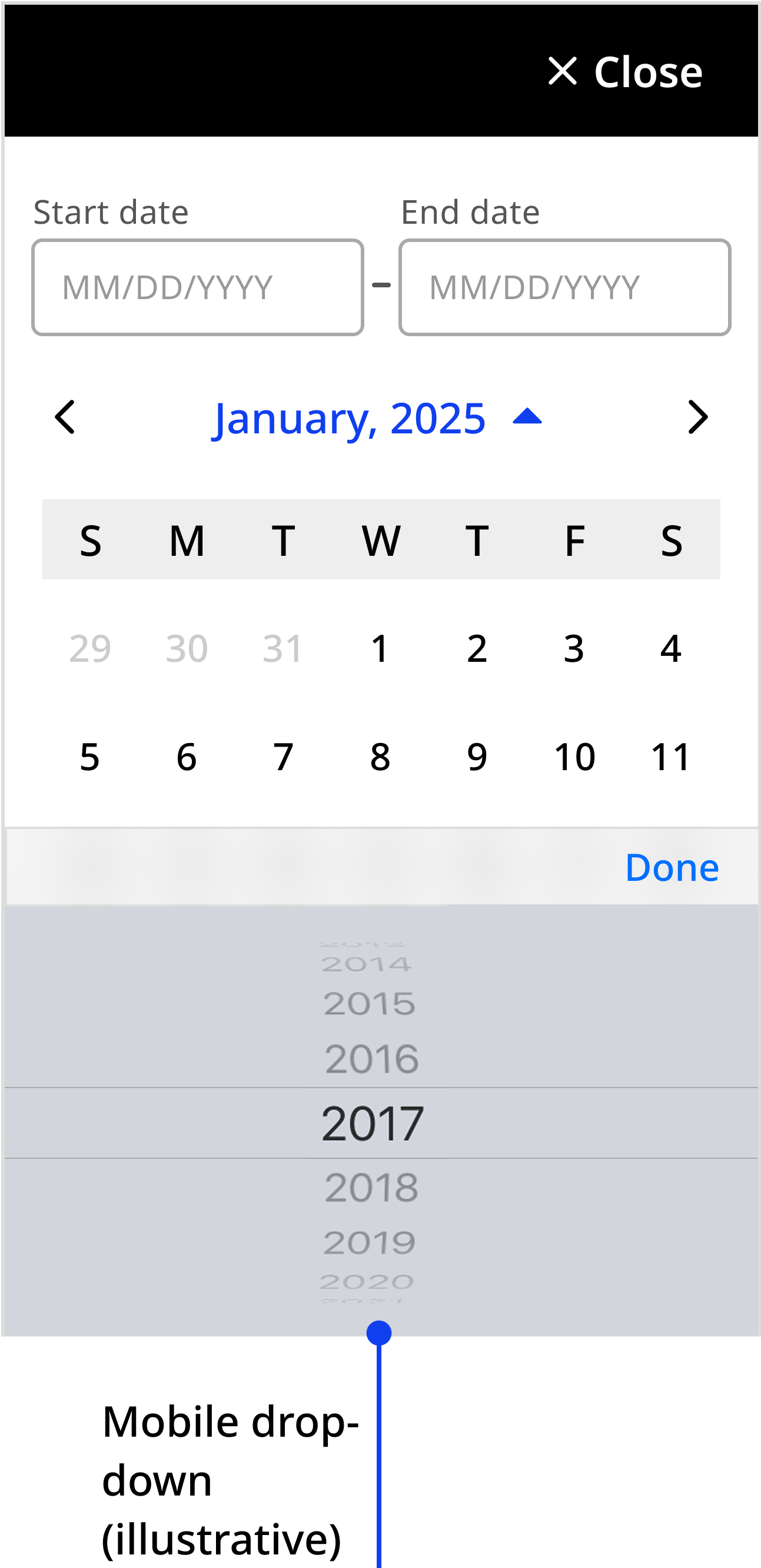Click the X close icon
Viewport: 761px width, 1568px height.
click(x=563, y=71)
